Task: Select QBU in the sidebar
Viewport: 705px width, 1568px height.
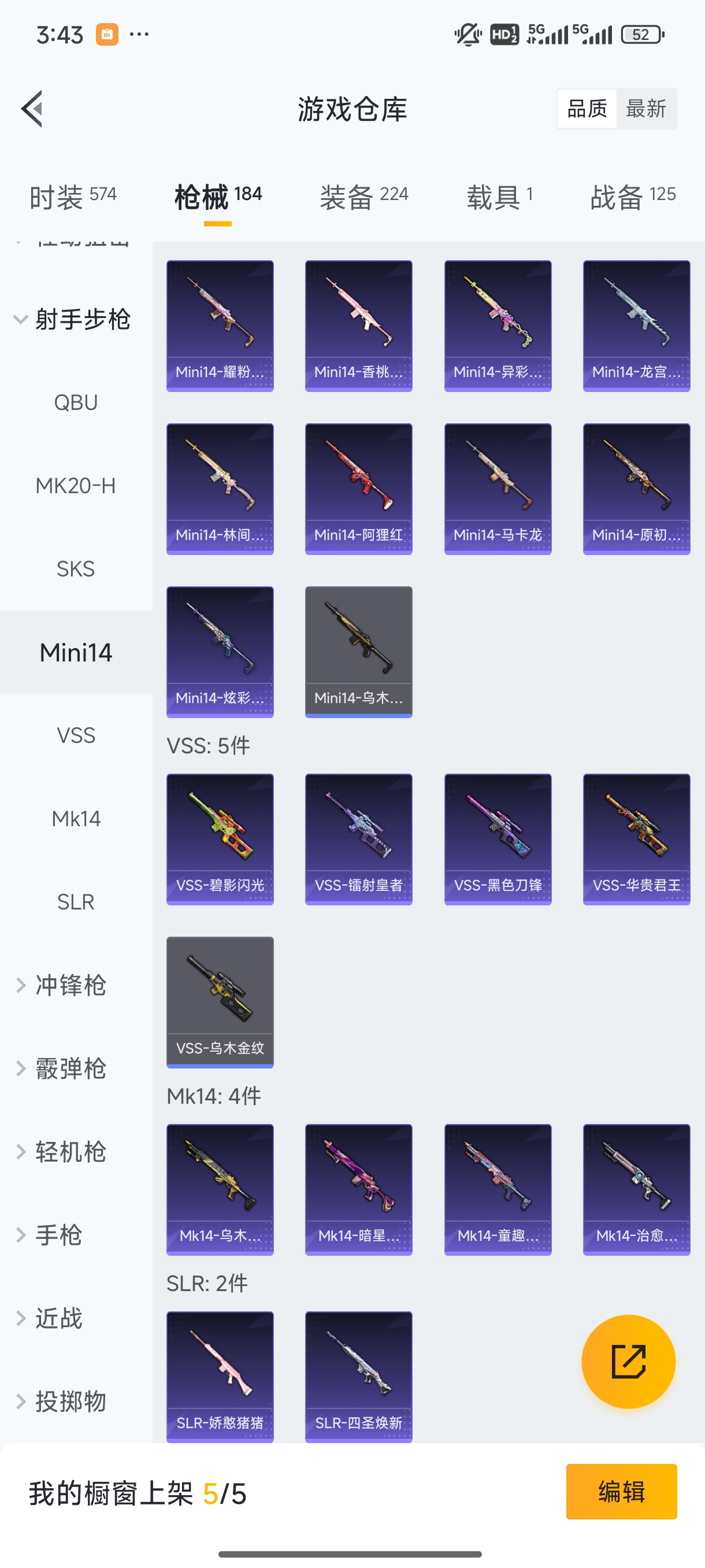Action: tap(76, 403)
